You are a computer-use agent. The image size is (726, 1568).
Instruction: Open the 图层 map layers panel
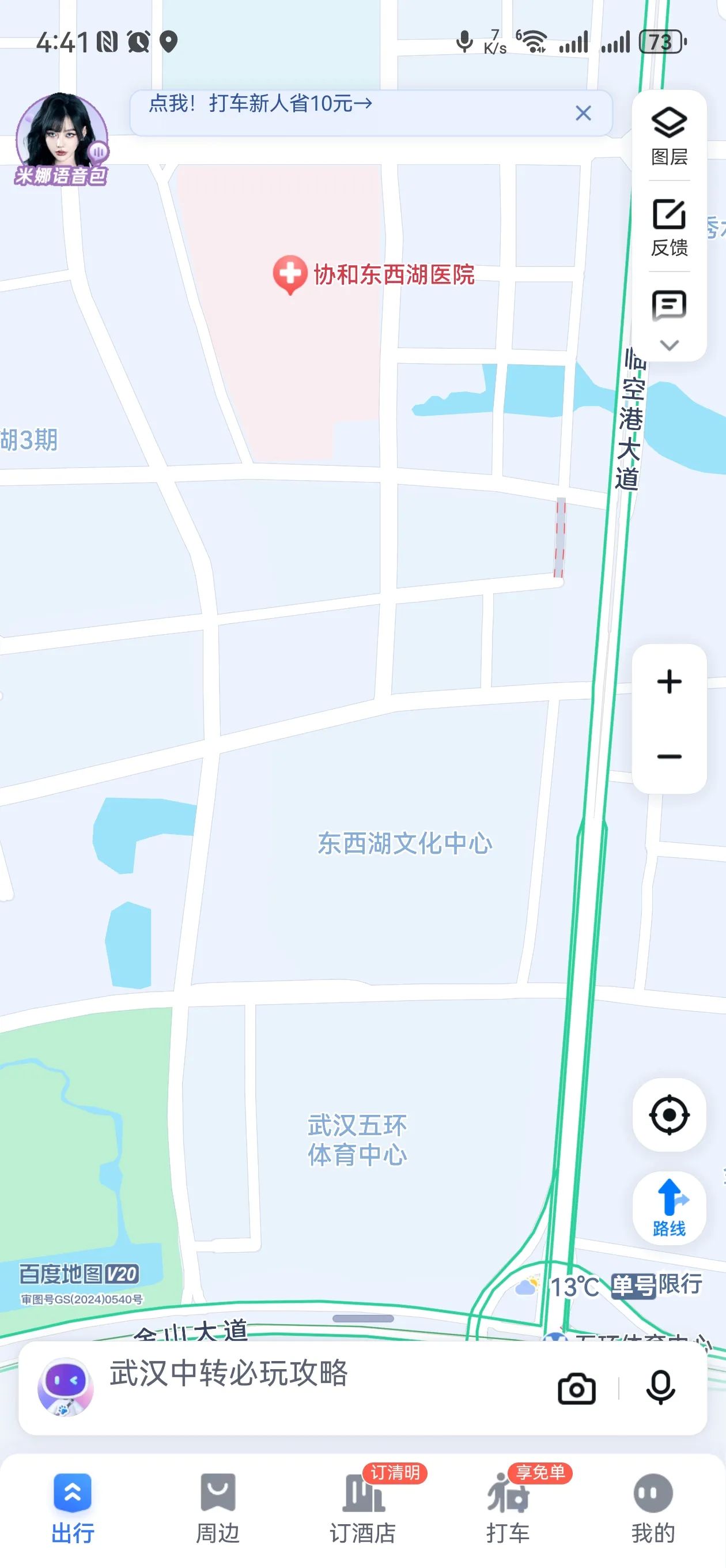click(669, 135)
